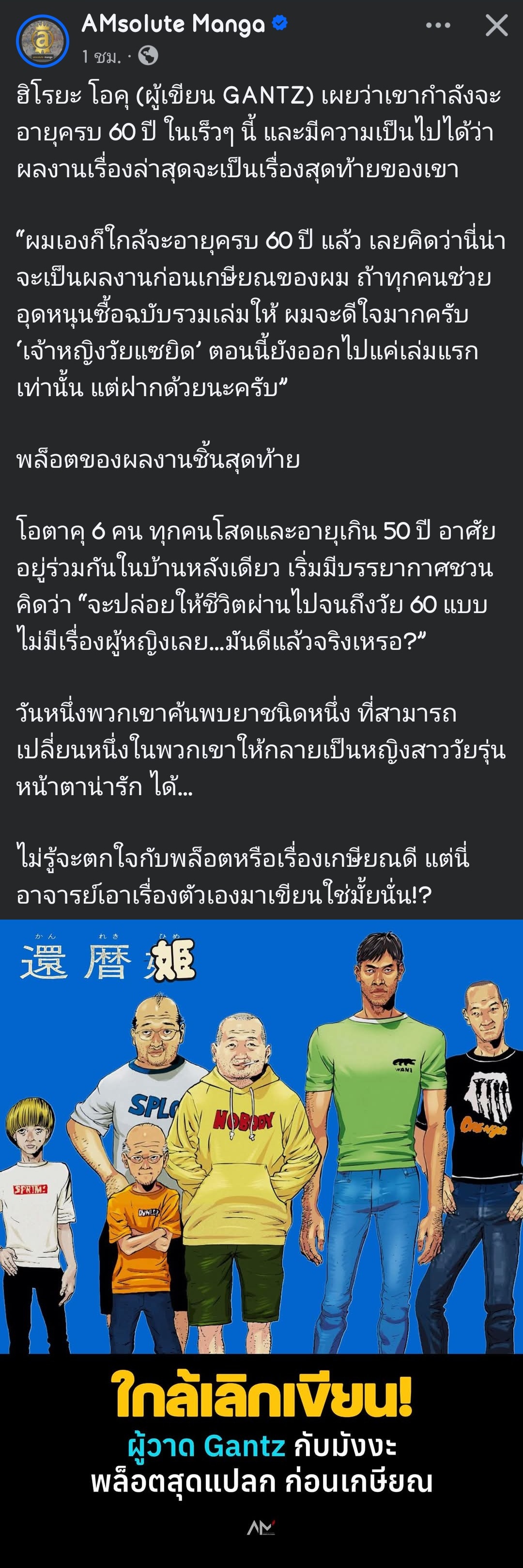Dismiss this post with the X
Viewport: 523px width, 1568px height.
[496, 26]
